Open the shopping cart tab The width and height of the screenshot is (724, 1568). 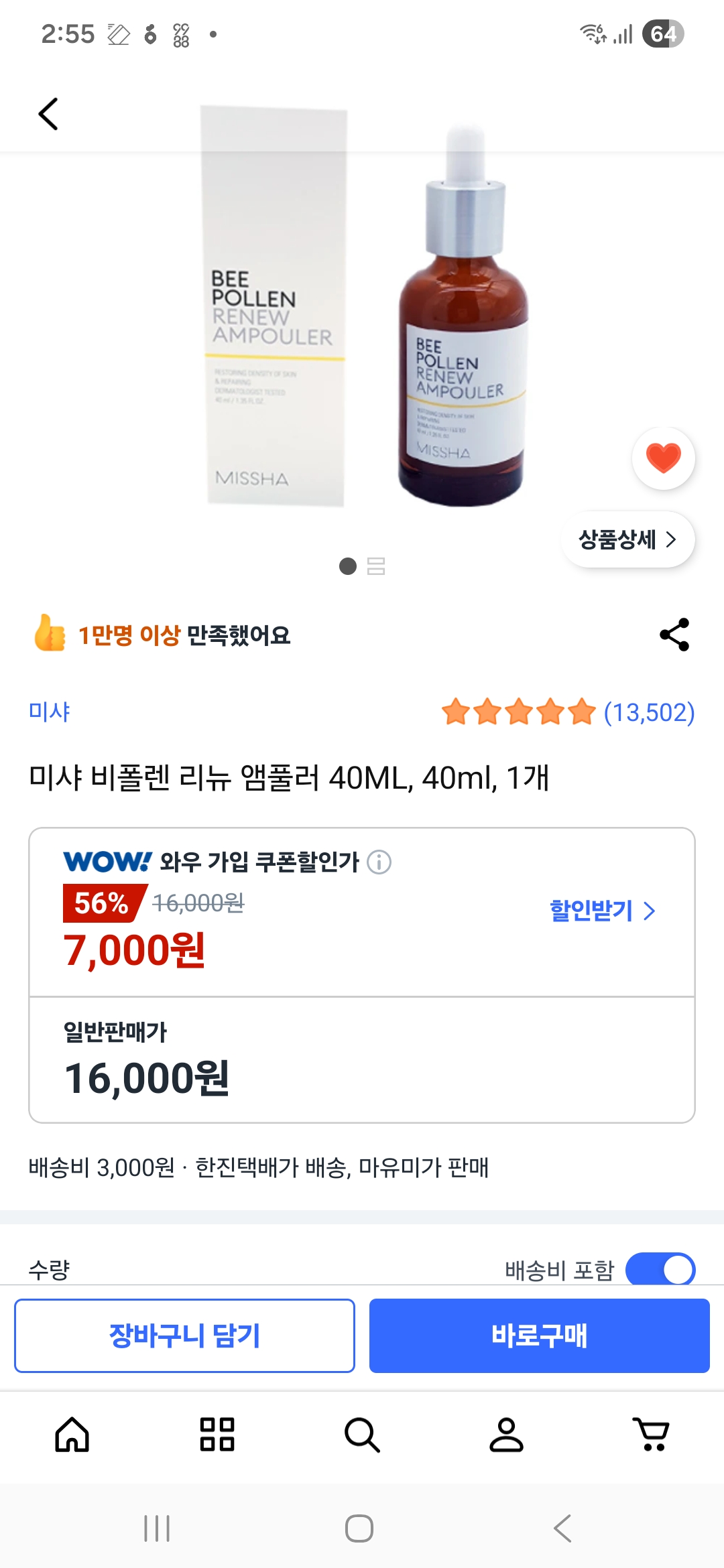(652, 1435)
